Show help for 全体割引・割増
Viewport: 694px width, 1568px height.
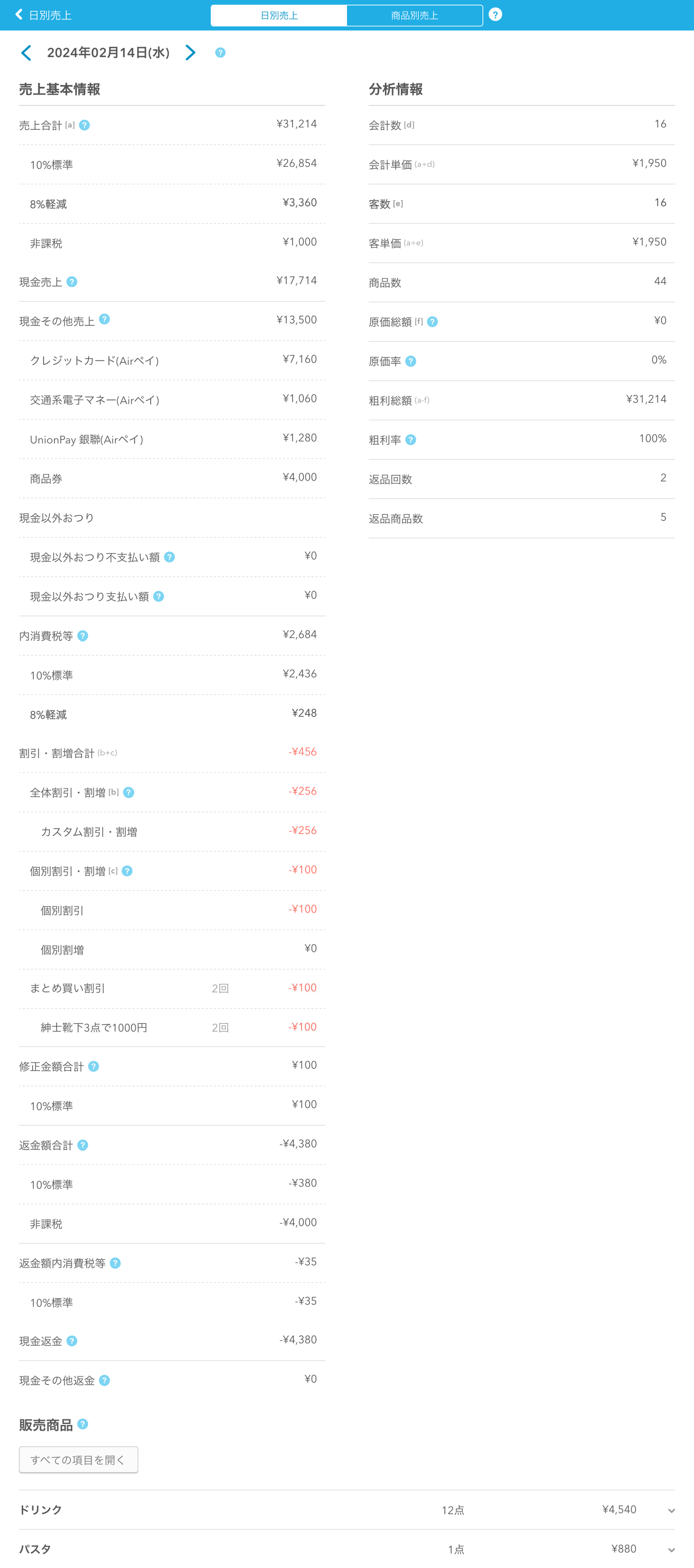(x=128, y=792)
